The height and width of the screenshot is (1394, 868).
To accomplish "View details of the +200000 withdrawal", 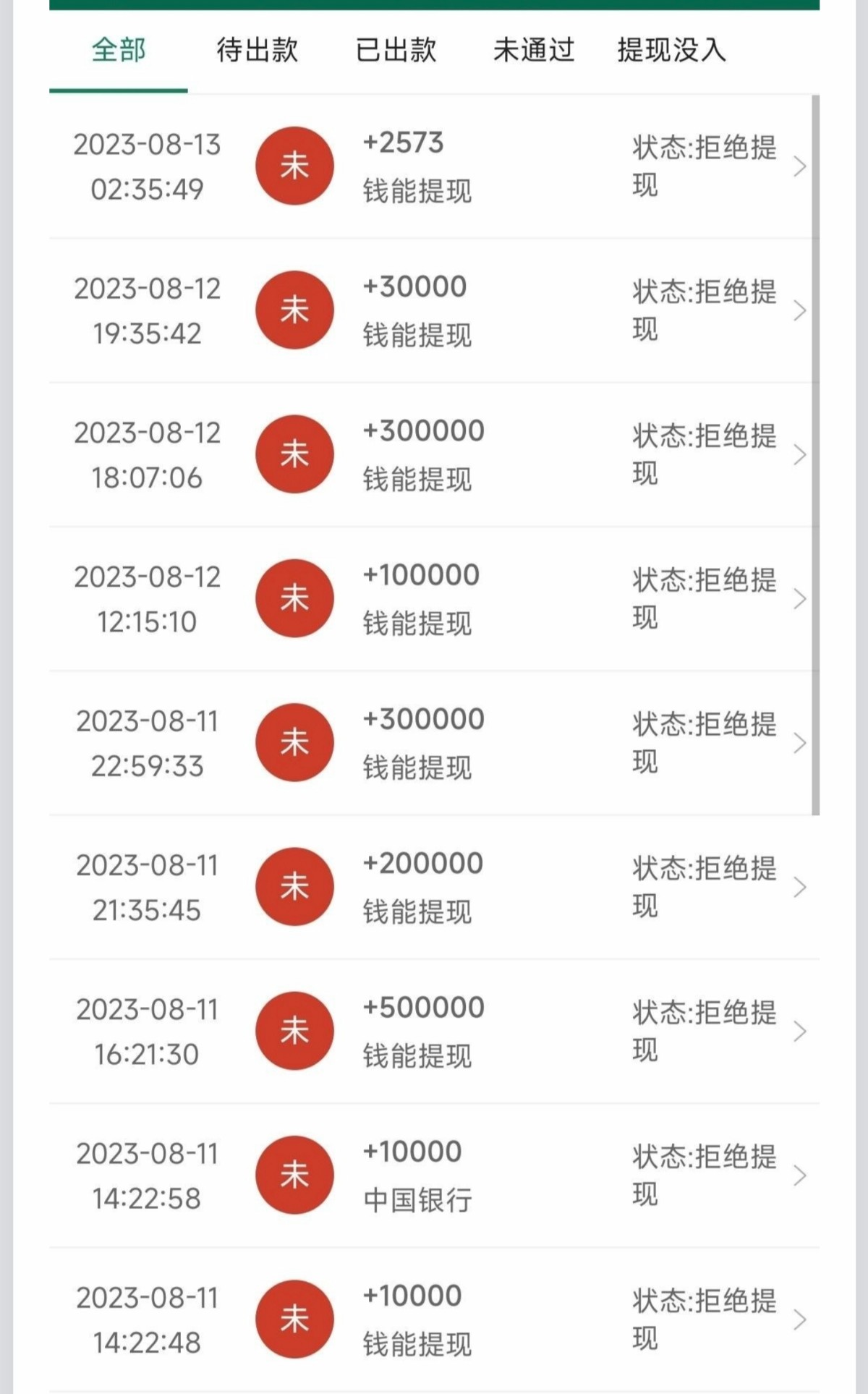I will point(434,887).
